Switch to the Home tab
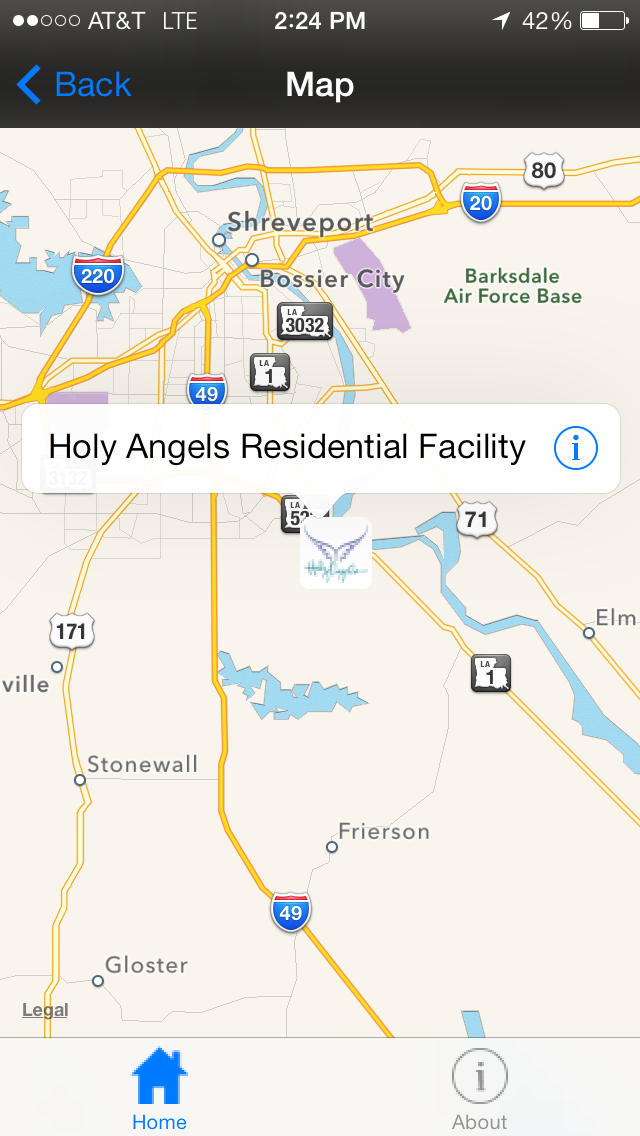 pos(160,1088)
